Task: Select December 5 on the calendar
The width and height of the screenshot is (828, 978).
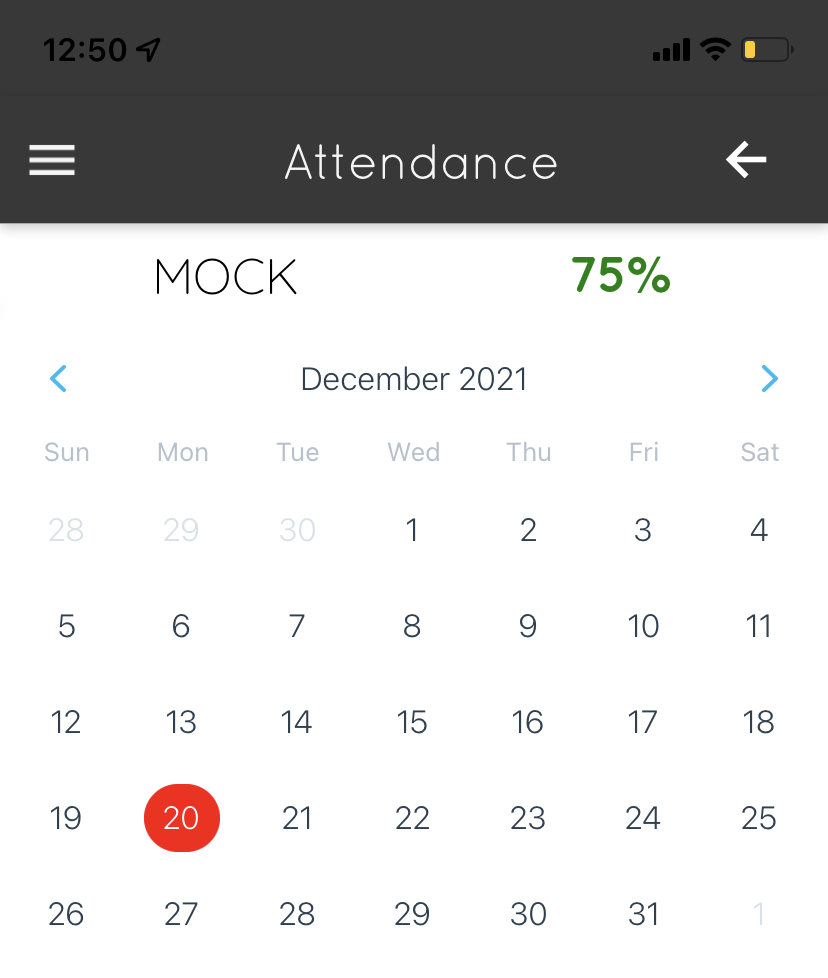Action: 67,626
